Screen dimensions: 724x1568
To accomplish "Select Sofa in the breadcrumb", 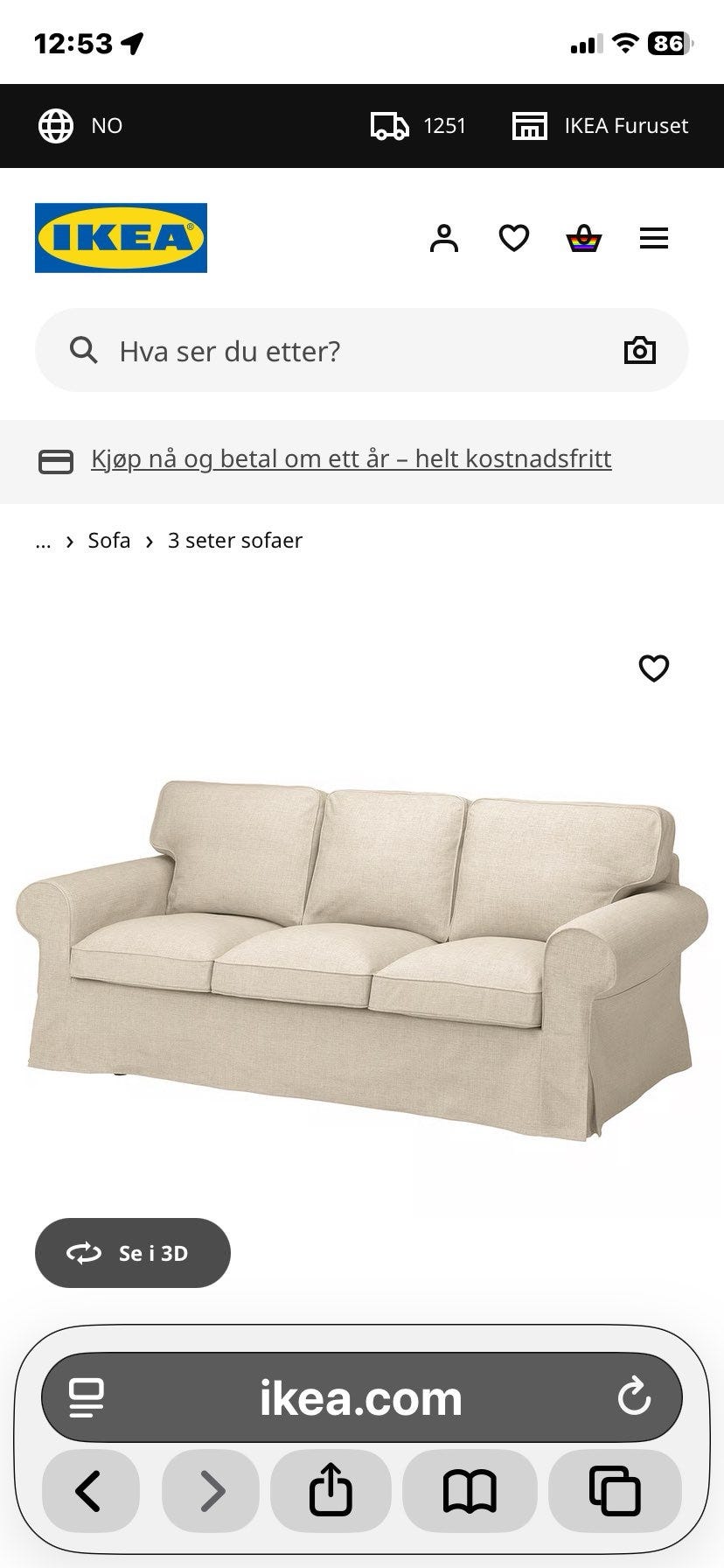I will (x=108, y=540).
